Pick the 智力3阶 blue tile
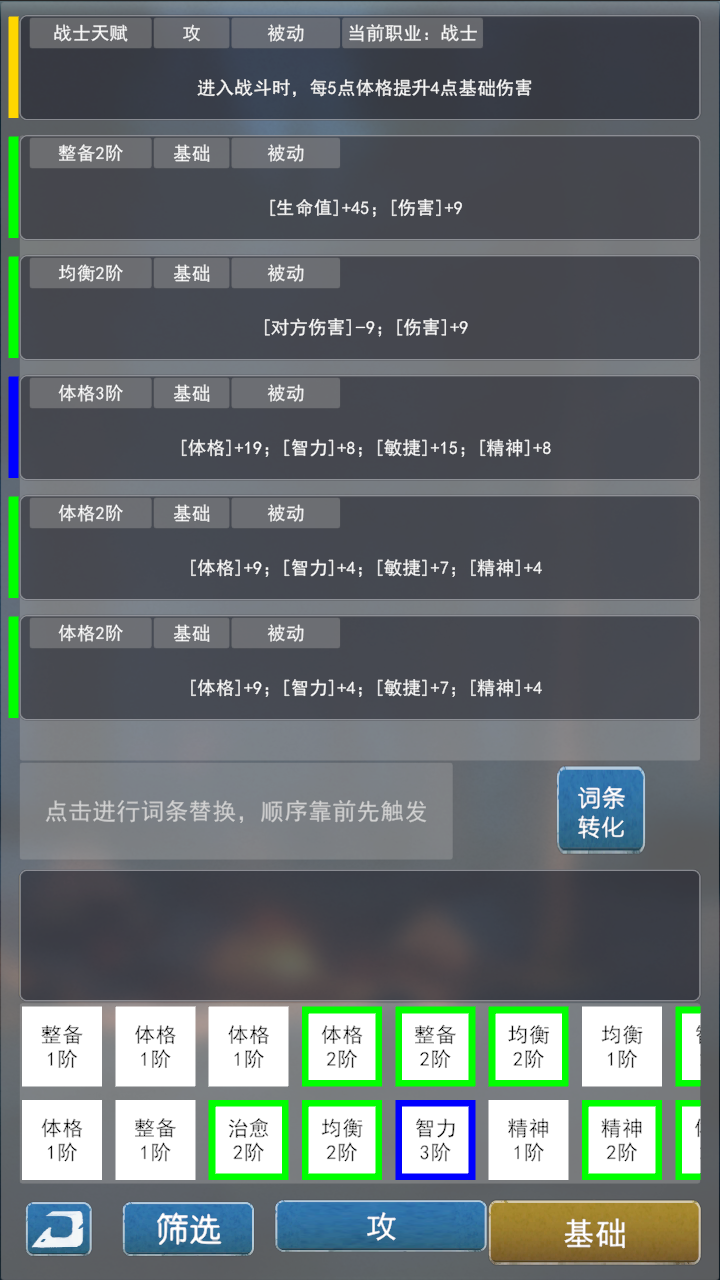This screenshot has height=1280, width=720. click(x=435, y=1140)
